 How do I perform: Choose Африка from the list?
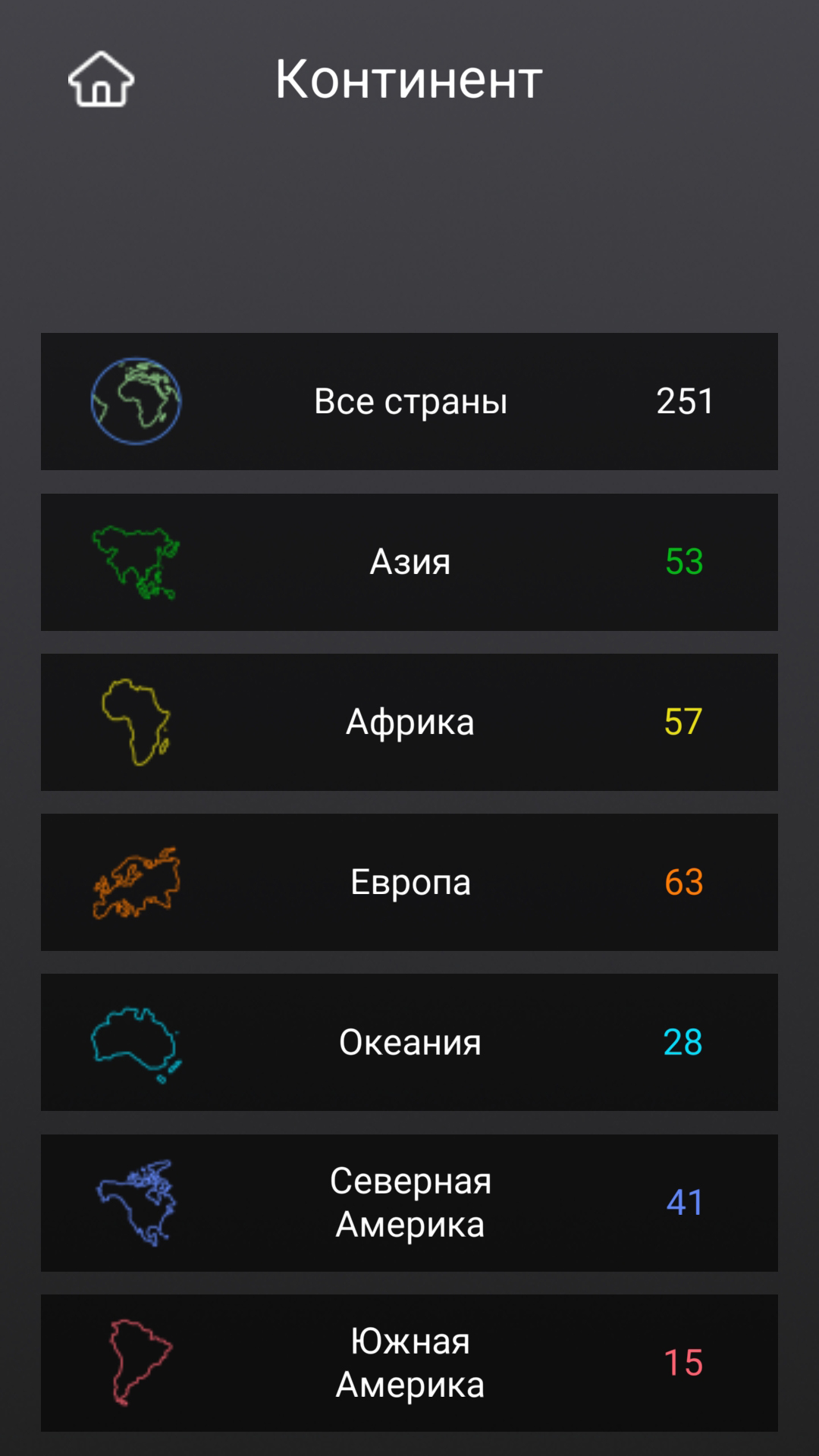click(409, 722)
